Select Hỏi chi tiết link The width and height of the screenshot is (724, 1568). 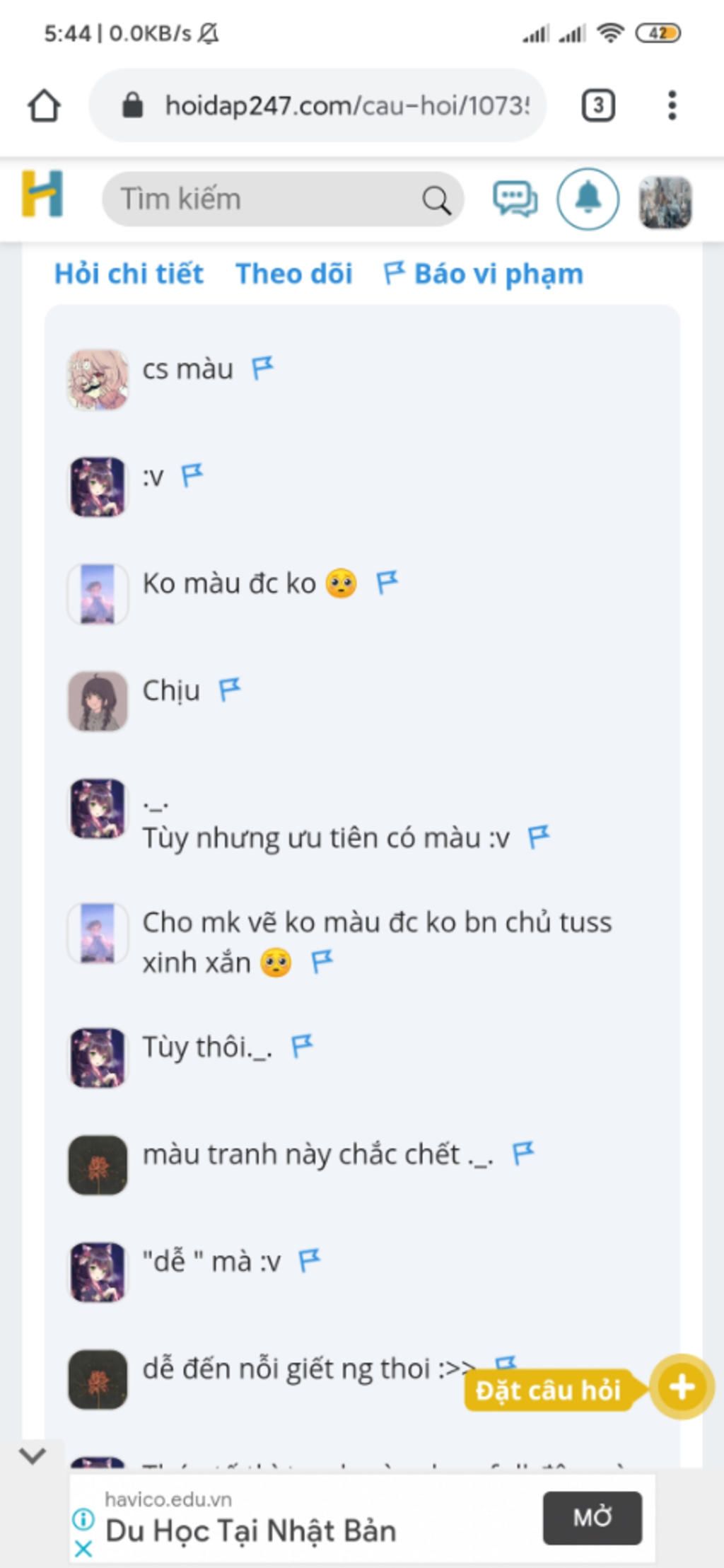129,274
